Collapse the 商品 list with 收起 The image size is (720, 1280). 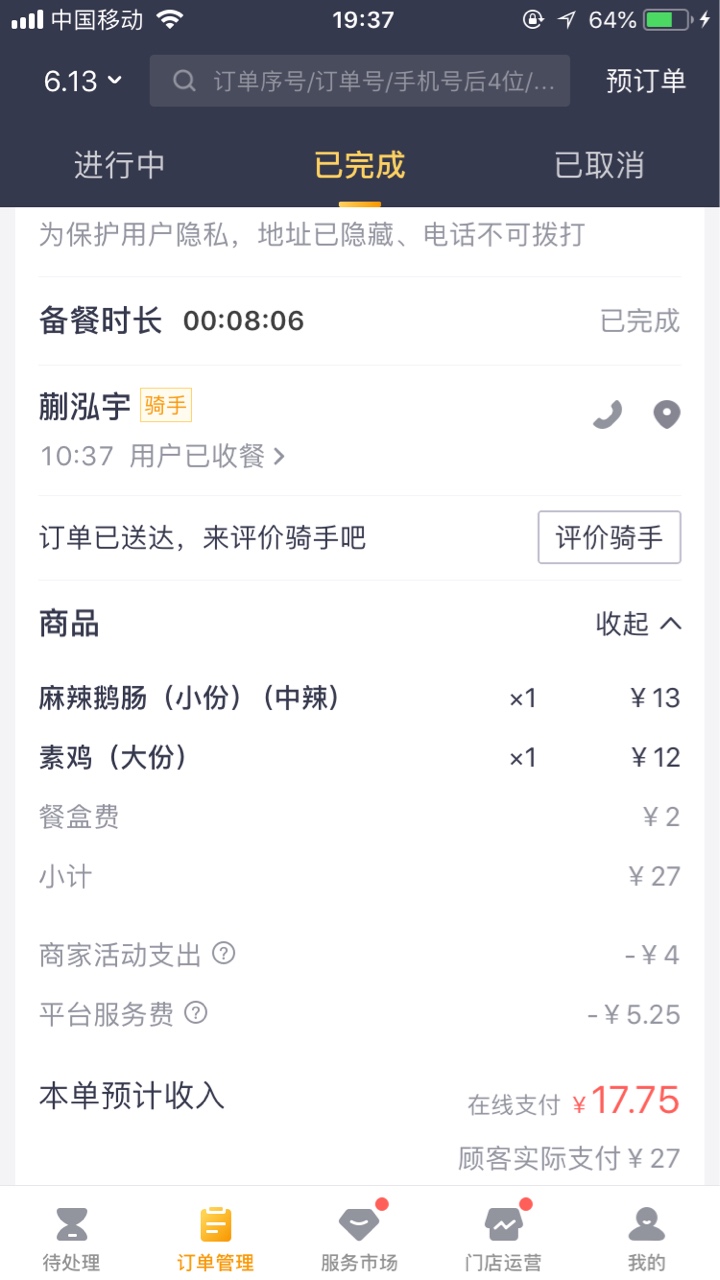tap(639, 624)
